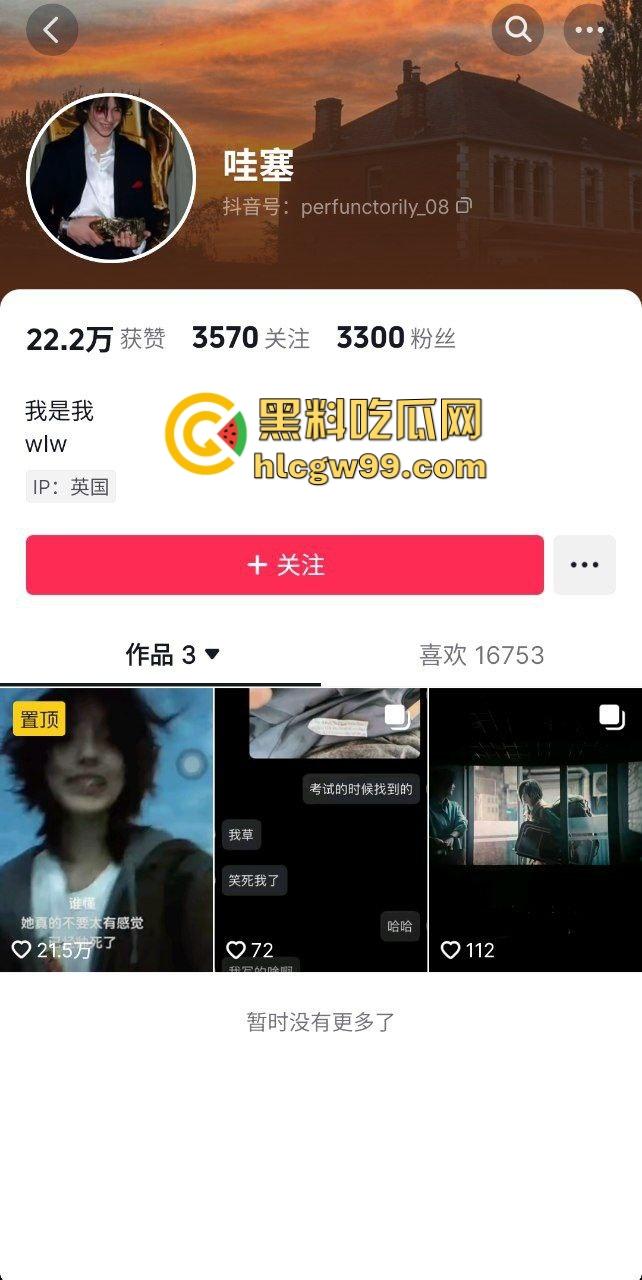Open the profile avatar picture
Viewport: 642px width, 1280px height.
pos(110,178)
